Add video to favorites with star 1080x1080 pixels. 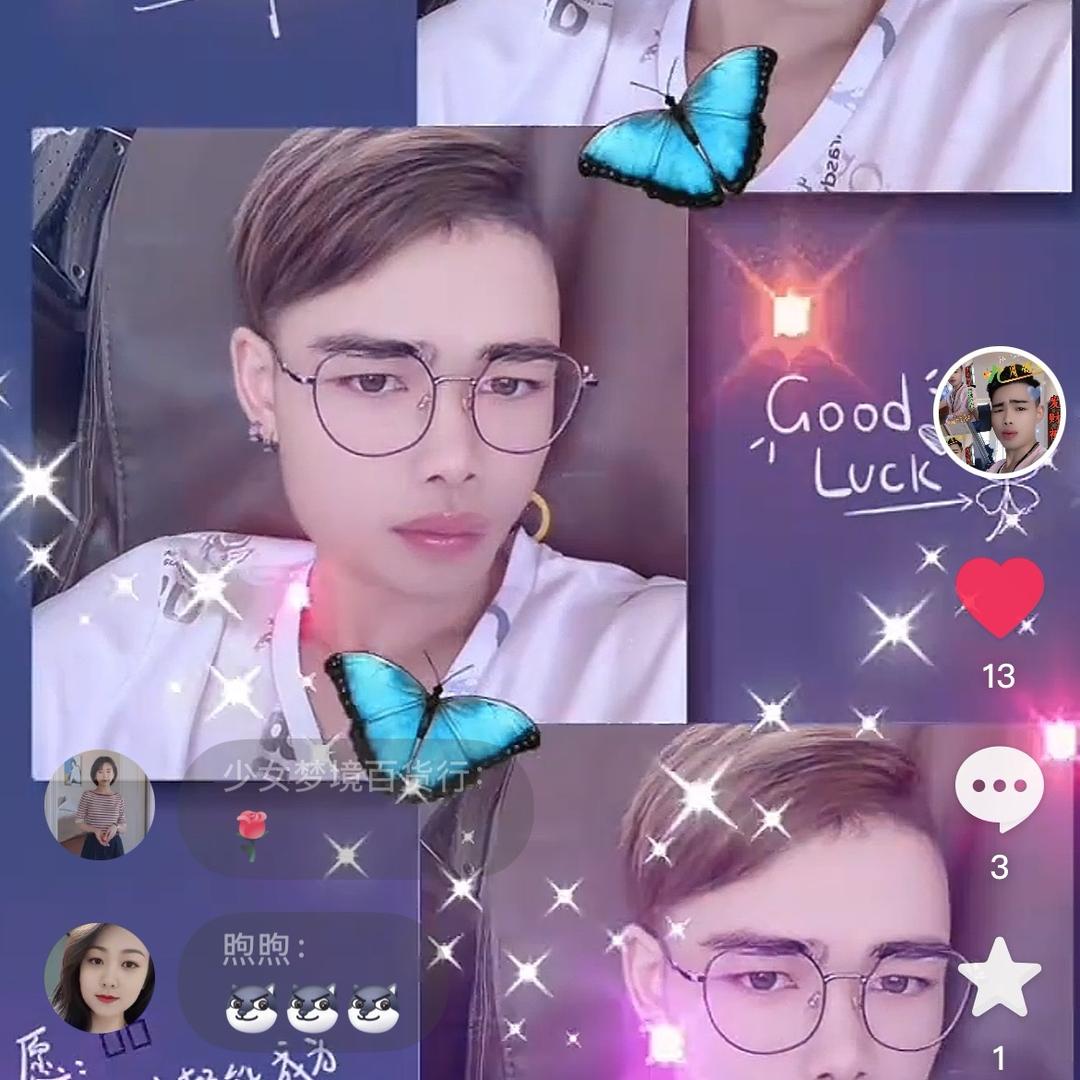[999, 976]
